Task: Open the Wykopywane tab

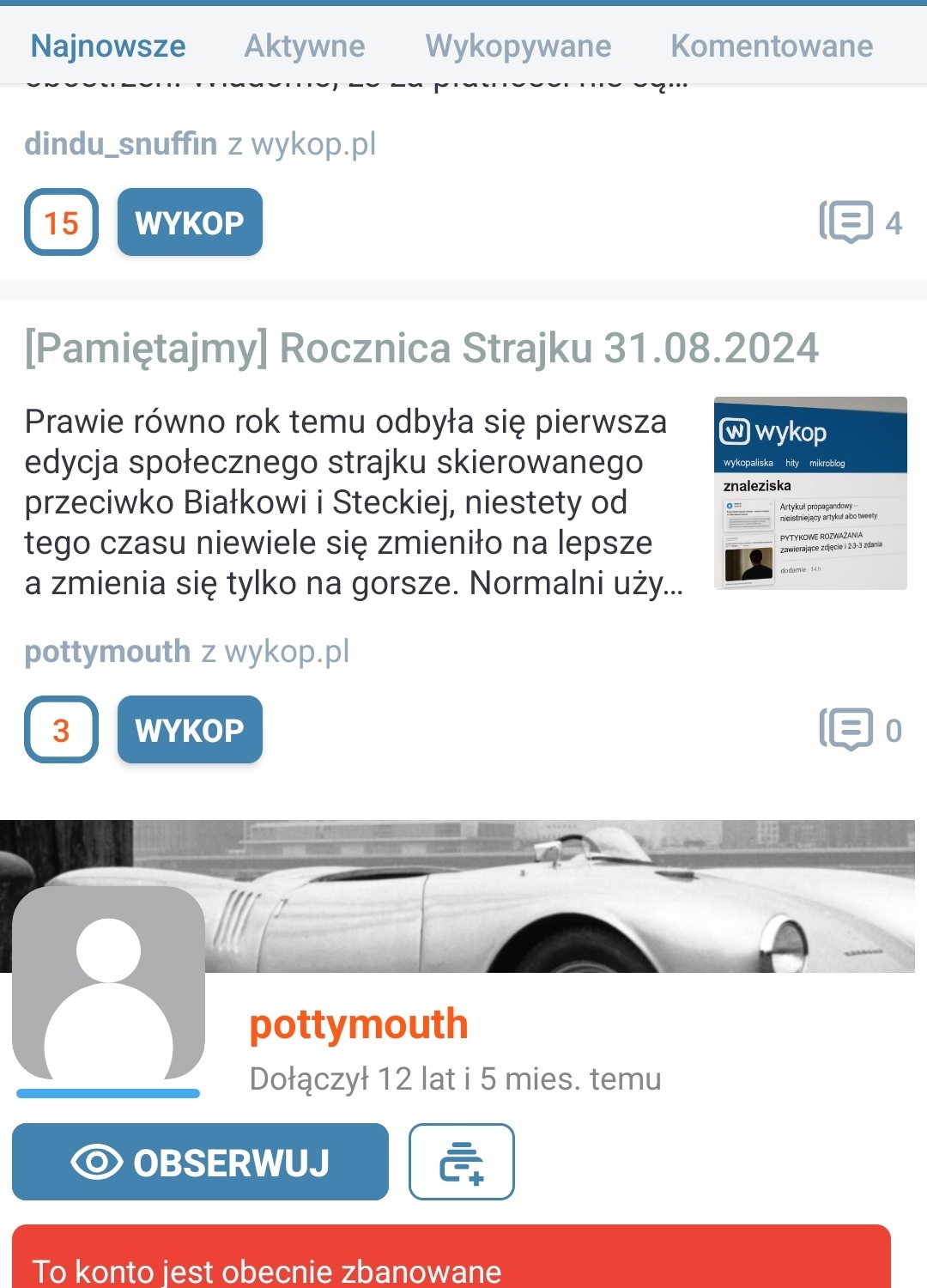Action: pyautogui.click(x=518, y=46)
